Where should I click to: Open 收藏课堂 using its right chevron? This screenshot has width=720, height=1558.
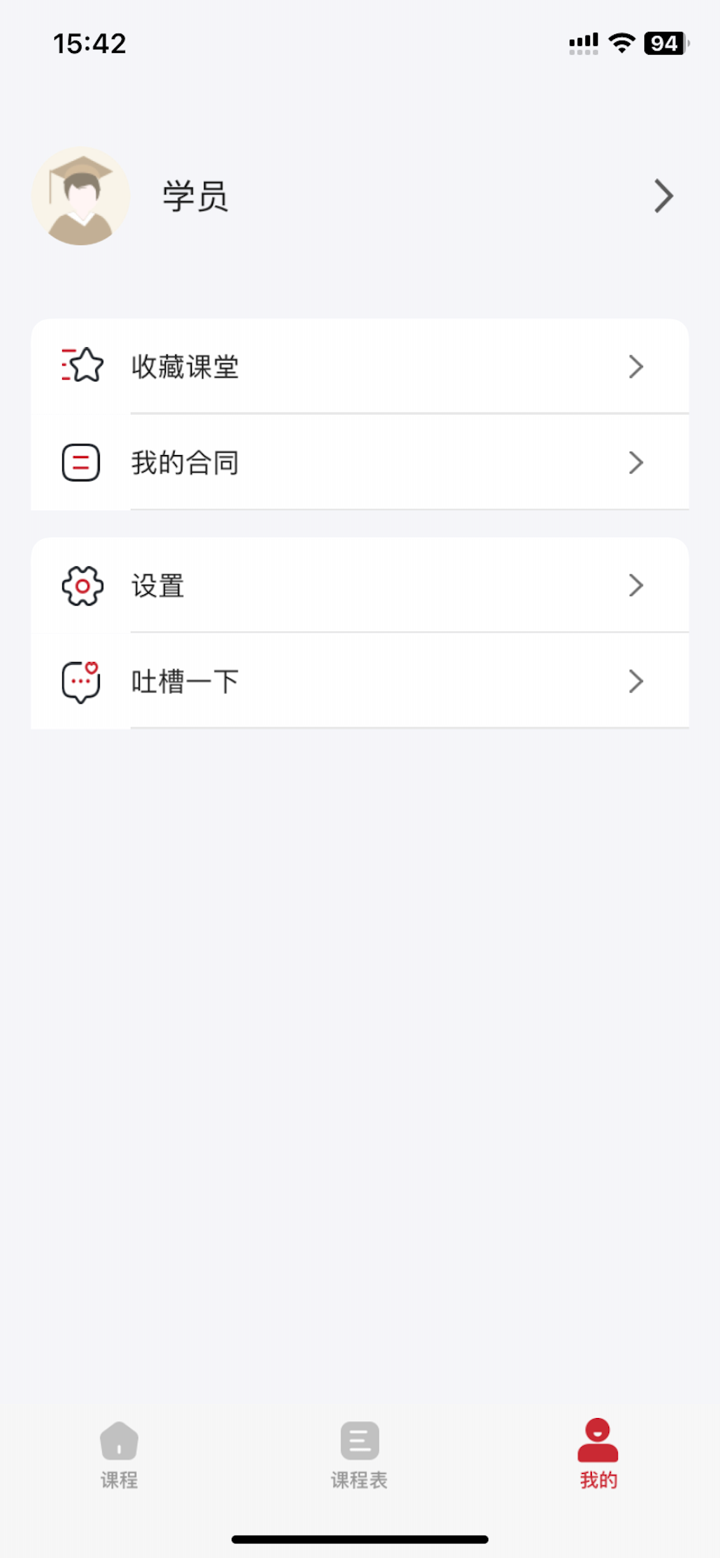tap(636, 366)
